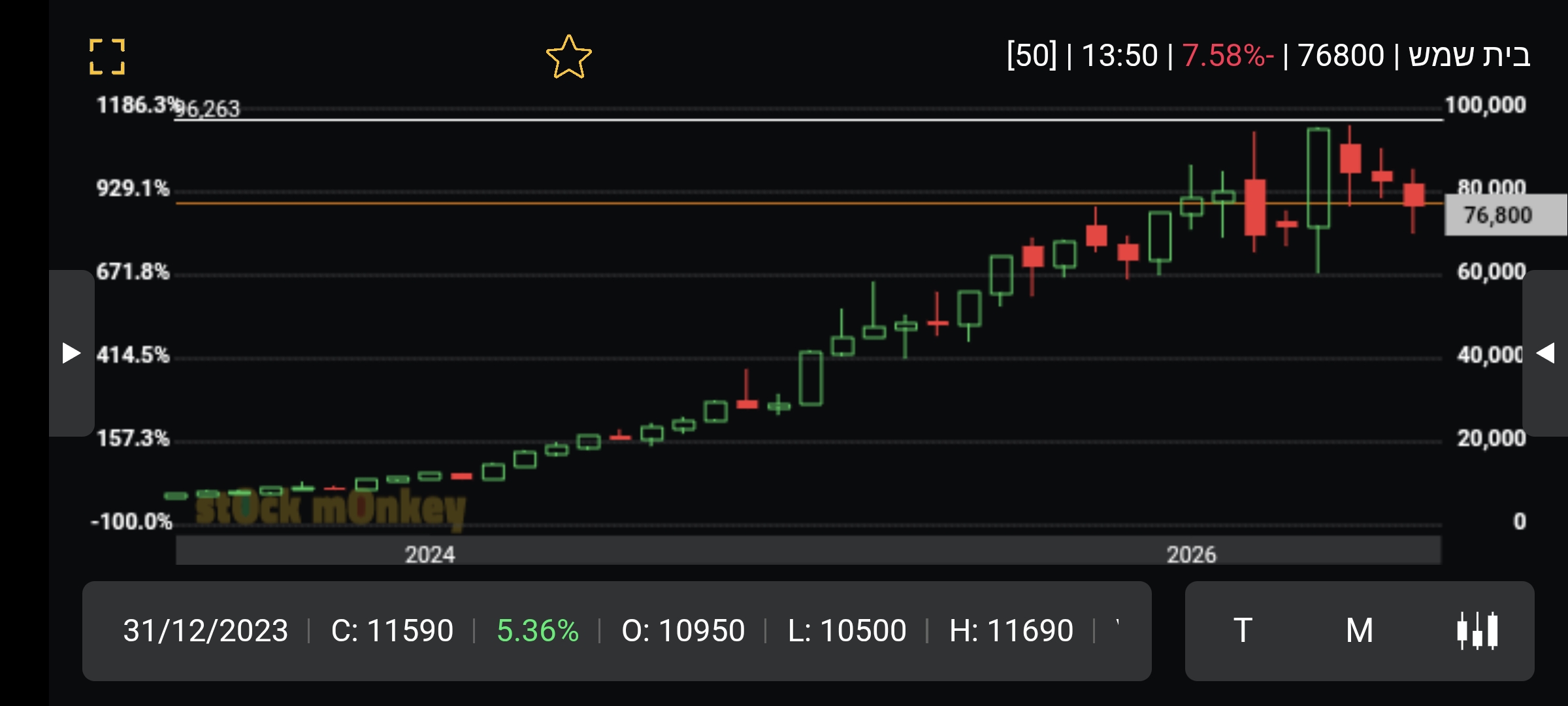Switch to the M chart option
1568x706 pixels.
[x=1359, y=631]
